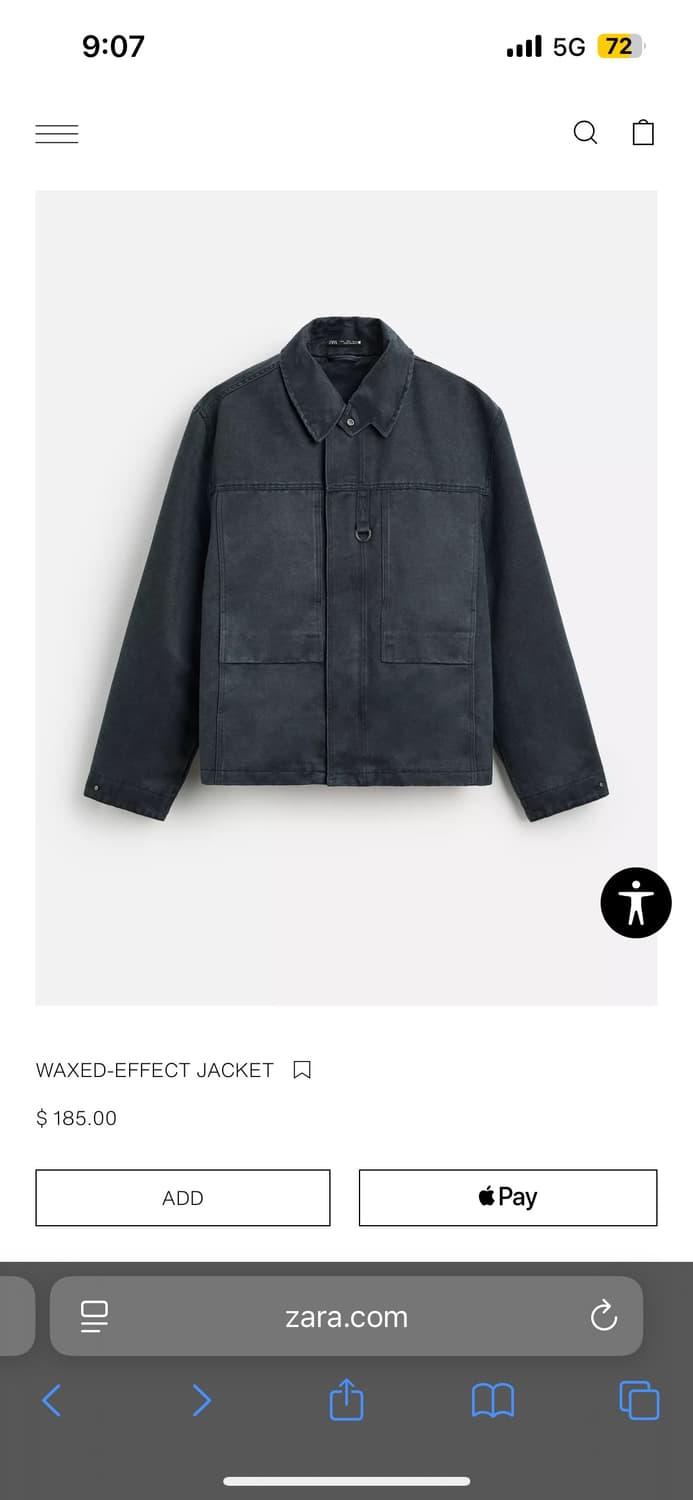Tap the zara.com address bar
The image size is (693, 1500).
click(346, 1317)
